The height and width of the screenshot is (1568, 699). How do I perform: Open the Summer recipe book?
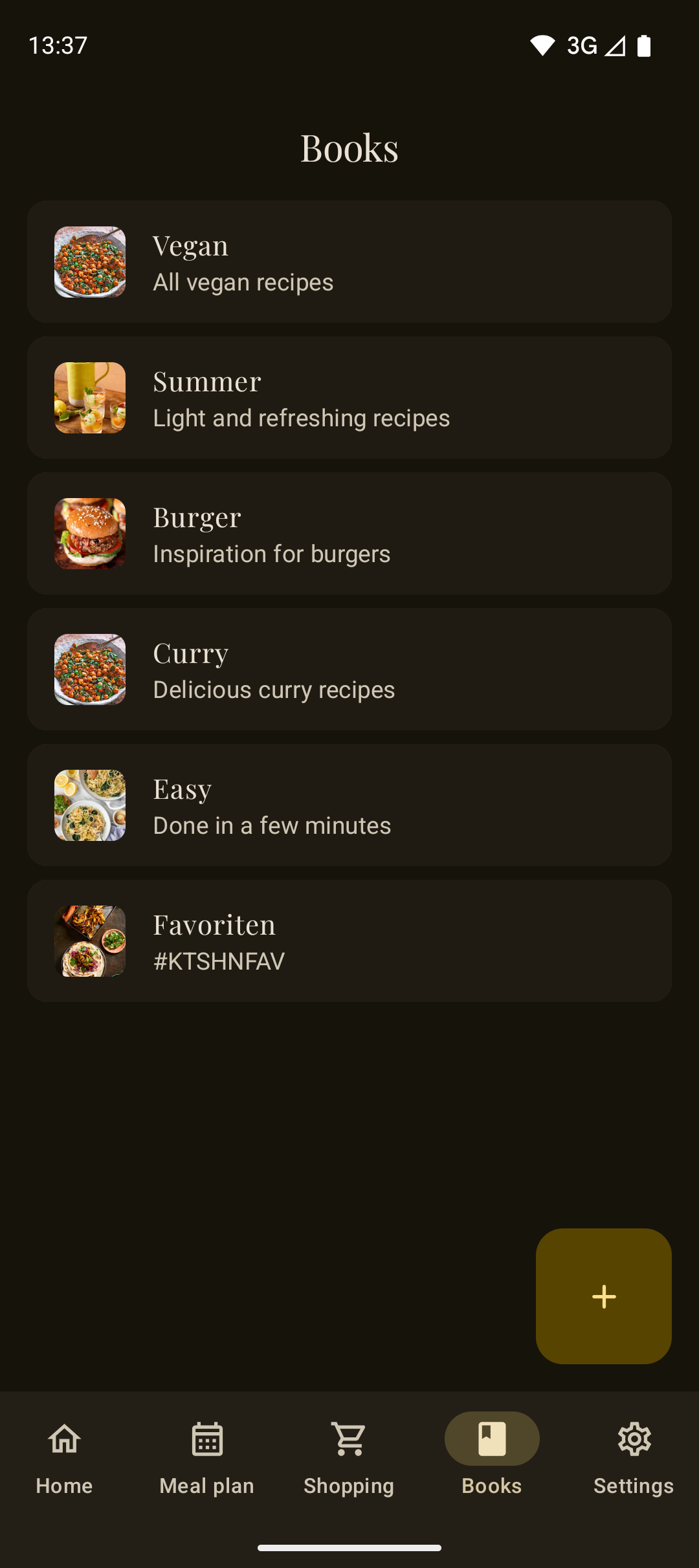tap(349, 398)
